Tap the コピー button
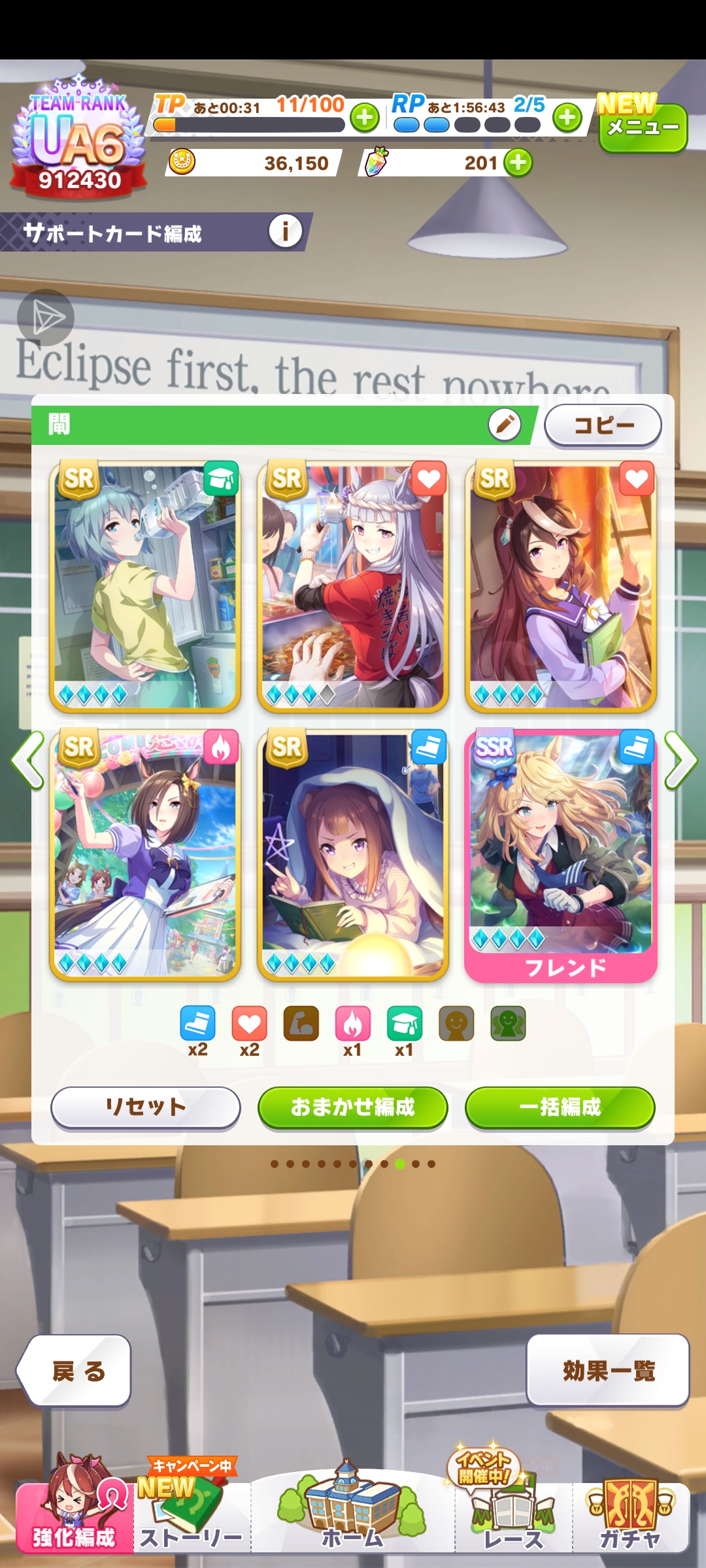Viewport: 706px width, 1568px height. point(603,425)
